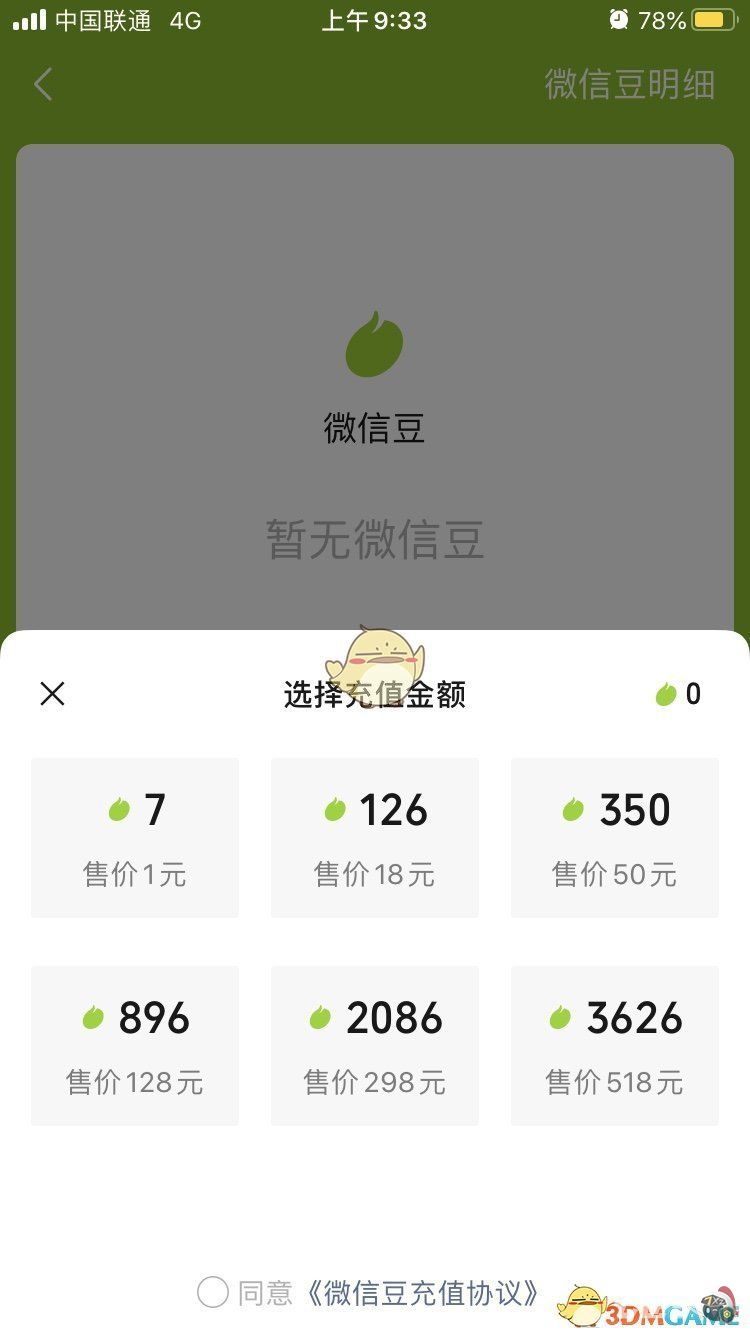Tap the bean icon beside 896

tap(94, 1016)
